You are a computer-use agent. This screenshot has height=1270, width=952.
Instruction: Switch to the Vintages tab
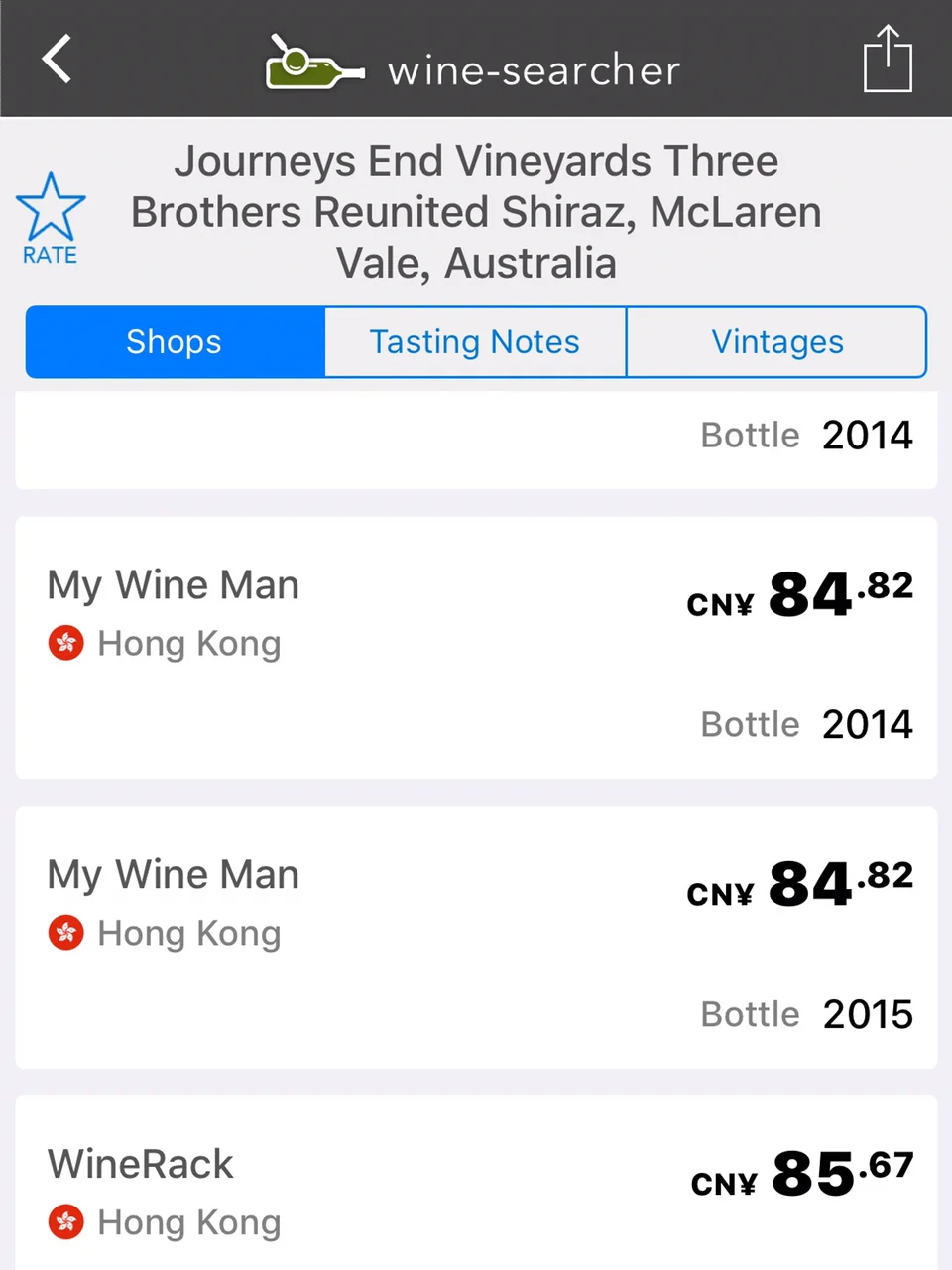point(777,342)
